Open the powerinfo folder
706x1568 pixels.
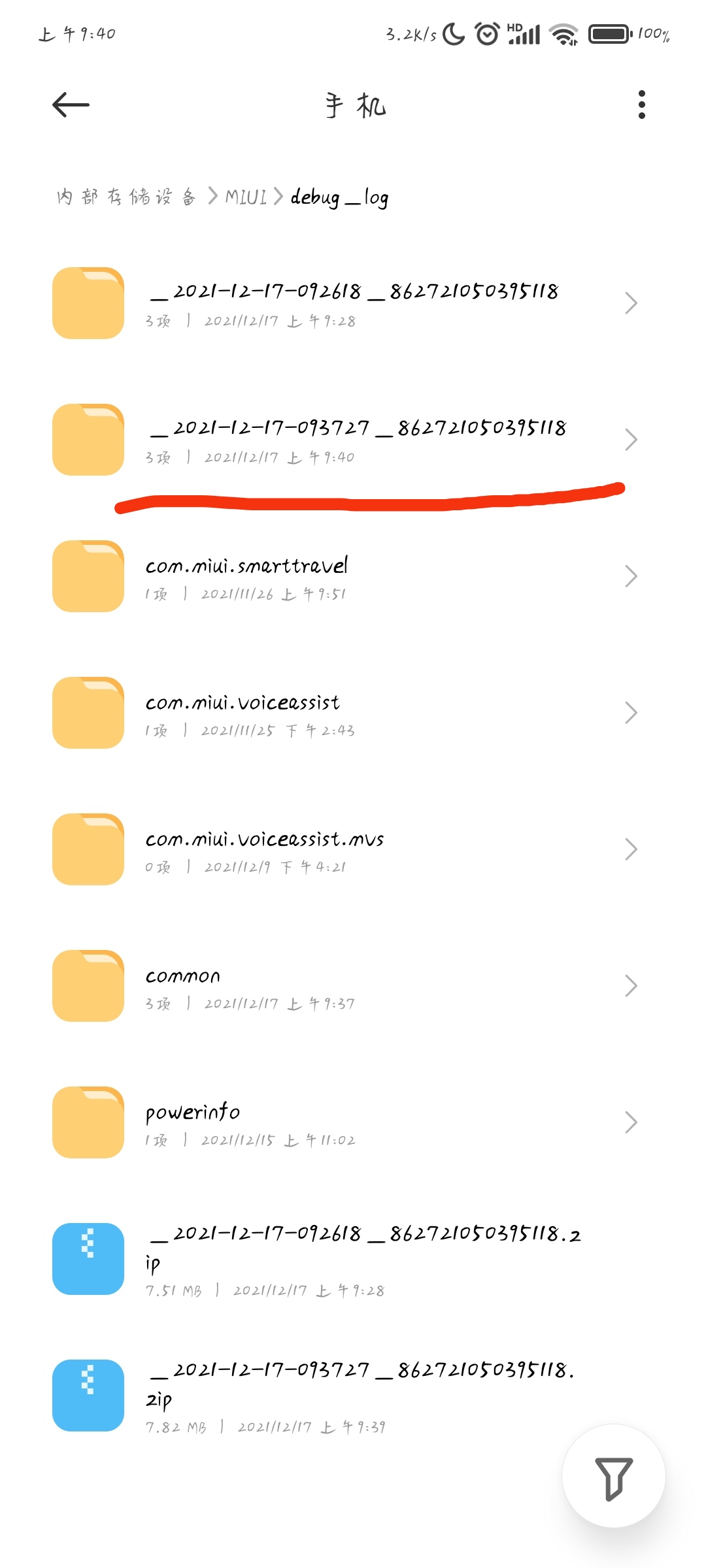(353, 1122)
